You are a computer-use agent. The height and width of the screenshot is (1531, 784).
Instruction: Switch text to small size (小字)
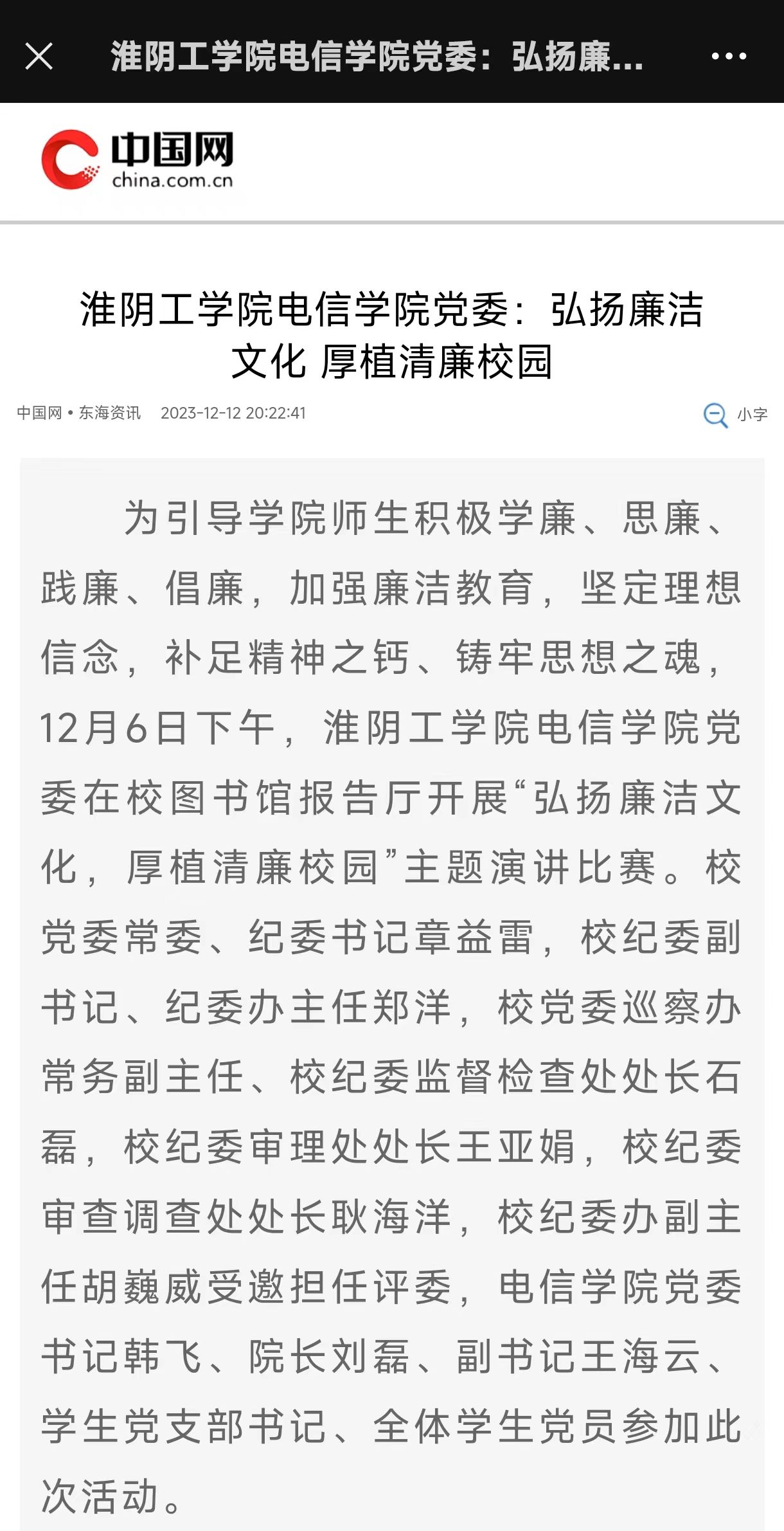tap(736, 415)
